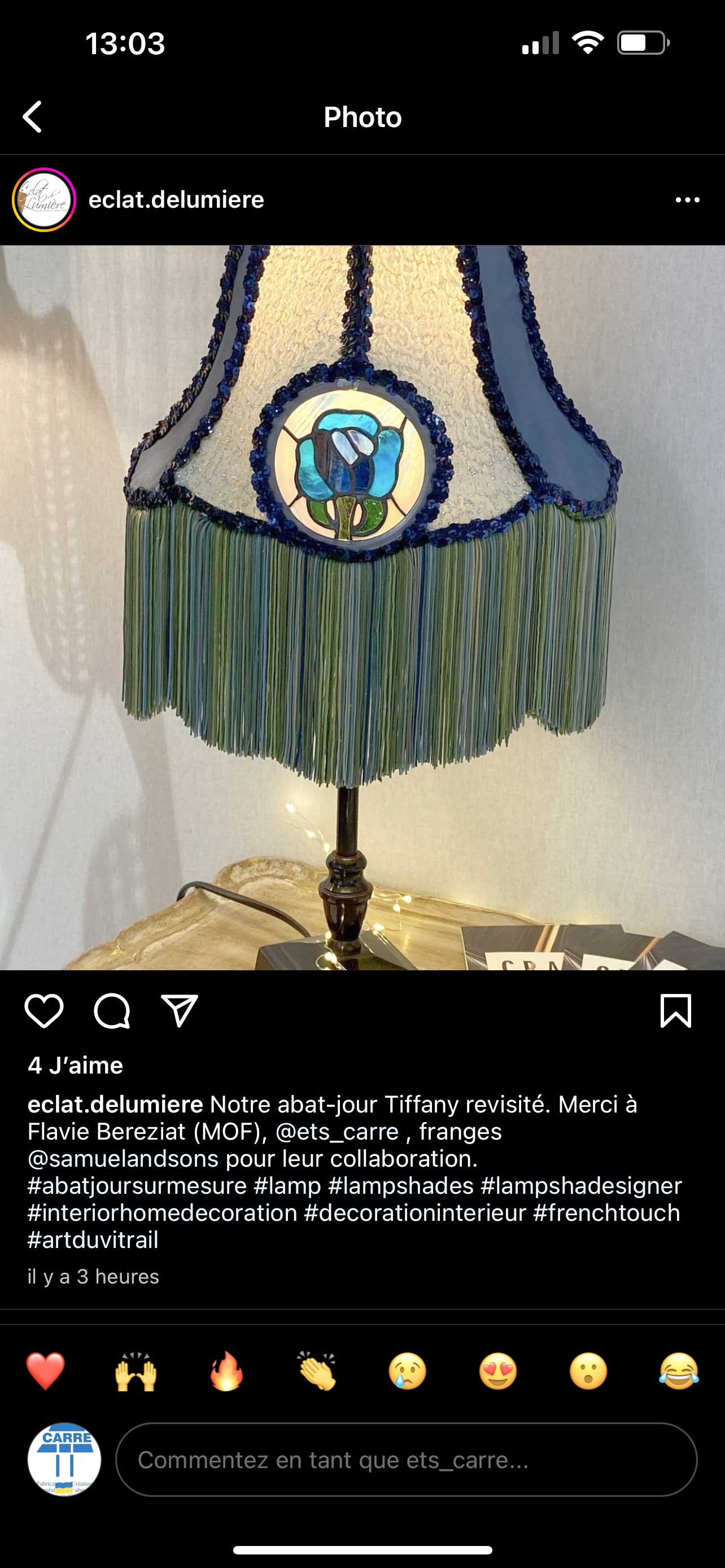This screenshot has height=1568, width=725.
Task: Open the @ets_carre mention in caption
Action: click(337, 1131)
